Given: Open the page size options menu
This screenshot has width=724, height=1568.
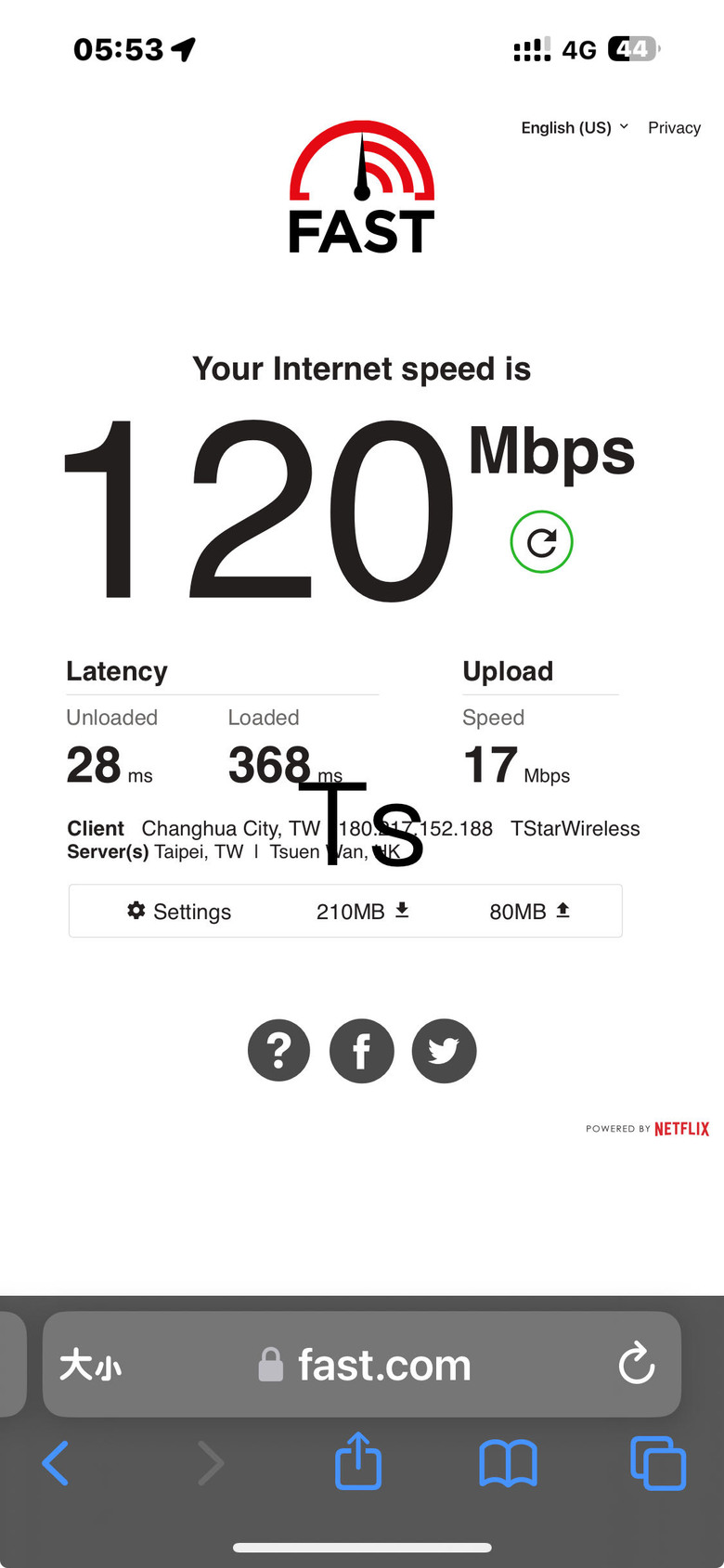Looking at the screenshot, I should tap(91, 1365).
